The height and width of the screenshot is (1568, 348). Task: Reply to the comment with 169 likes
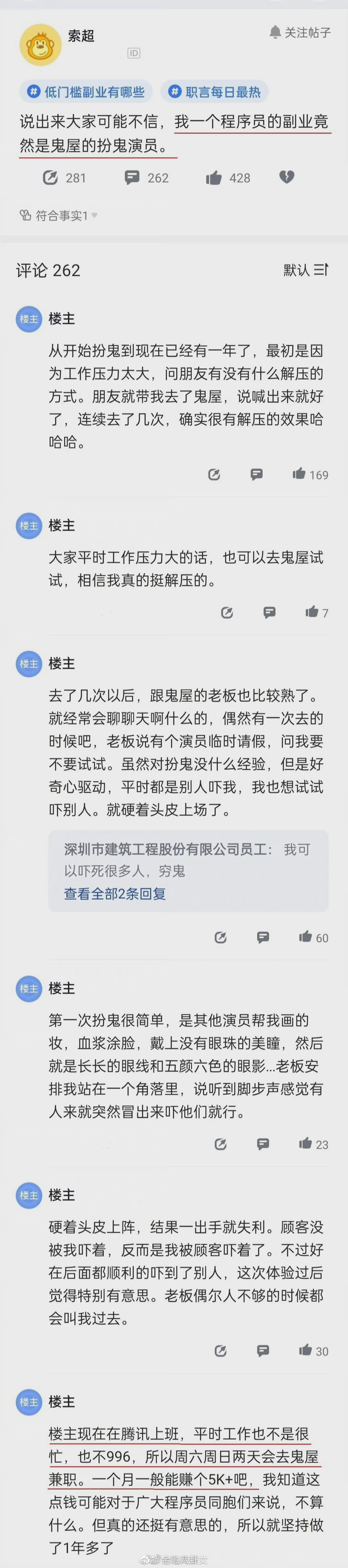[256, 474]
